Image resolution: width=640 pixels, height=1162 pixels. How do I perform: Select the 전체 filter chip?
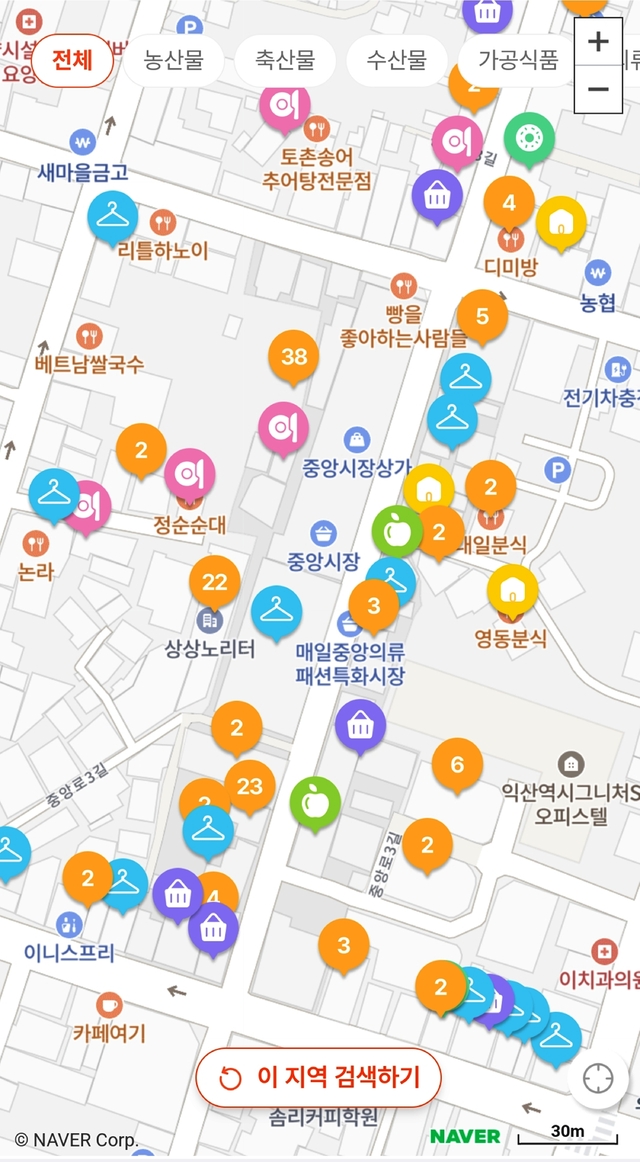[72, 59]
